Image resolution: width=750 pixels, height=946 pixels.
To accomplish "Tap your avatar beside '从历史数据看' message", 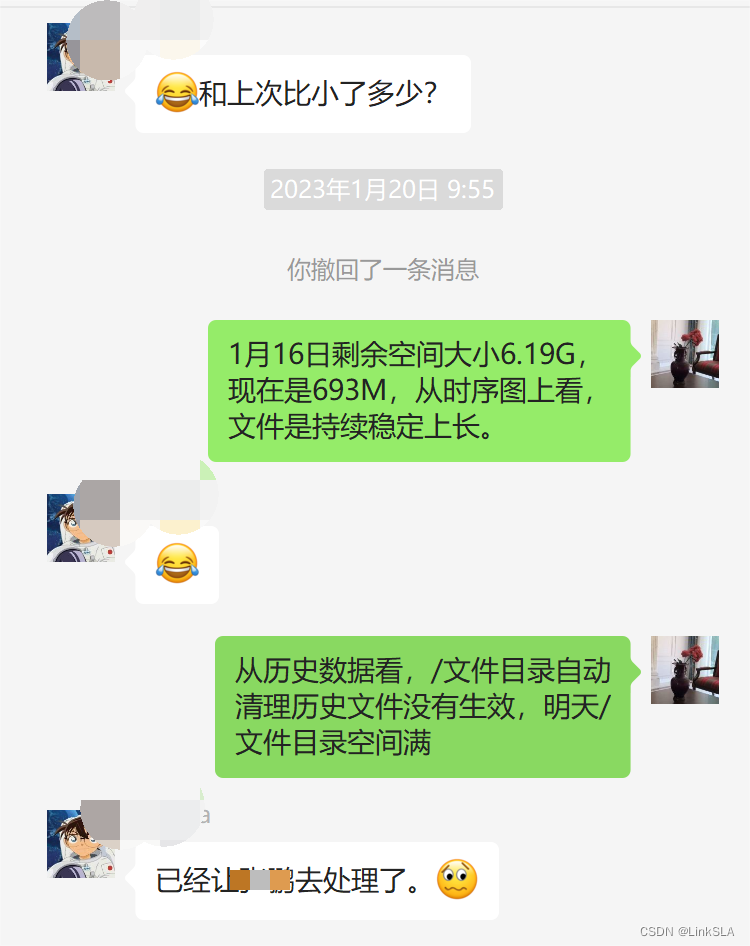I will coord(684,670).
